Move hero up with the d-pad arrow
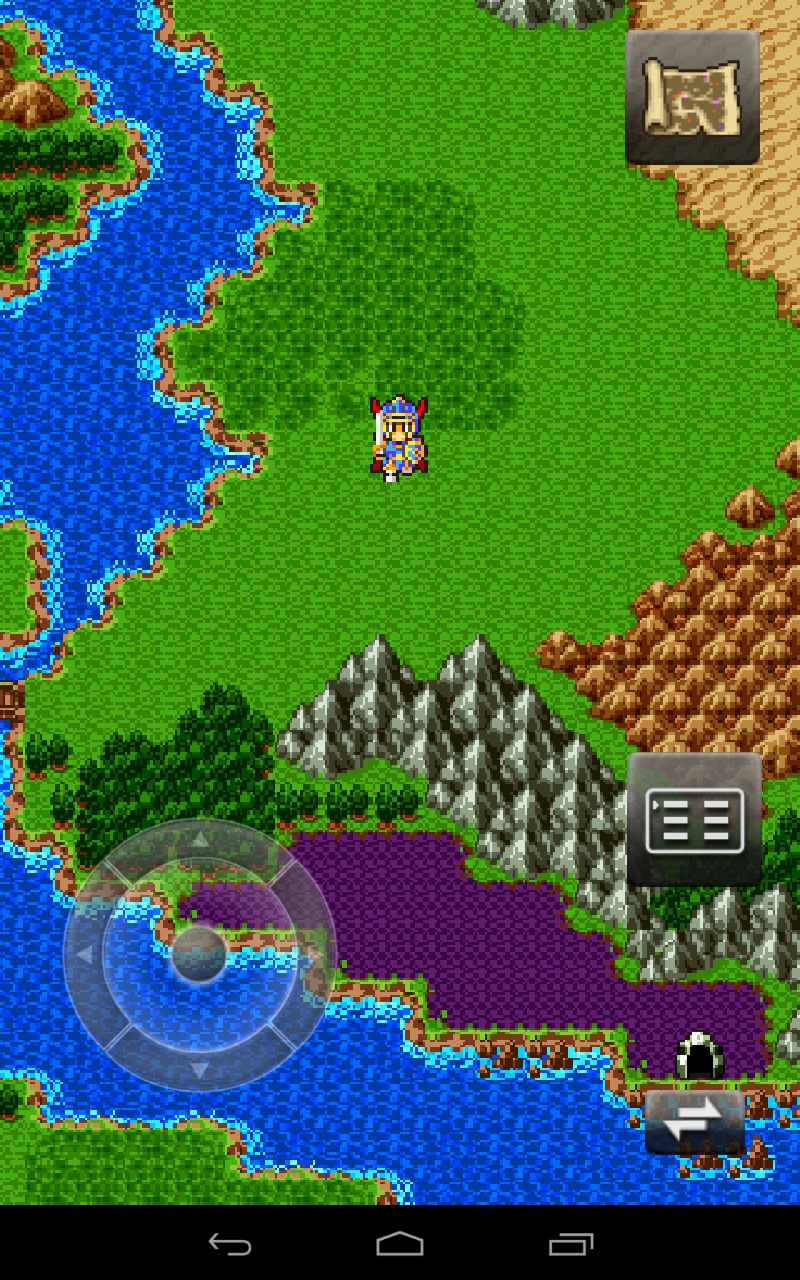Image resolution: width=800 pixels, height=1280 pixels. click(200, 840)
